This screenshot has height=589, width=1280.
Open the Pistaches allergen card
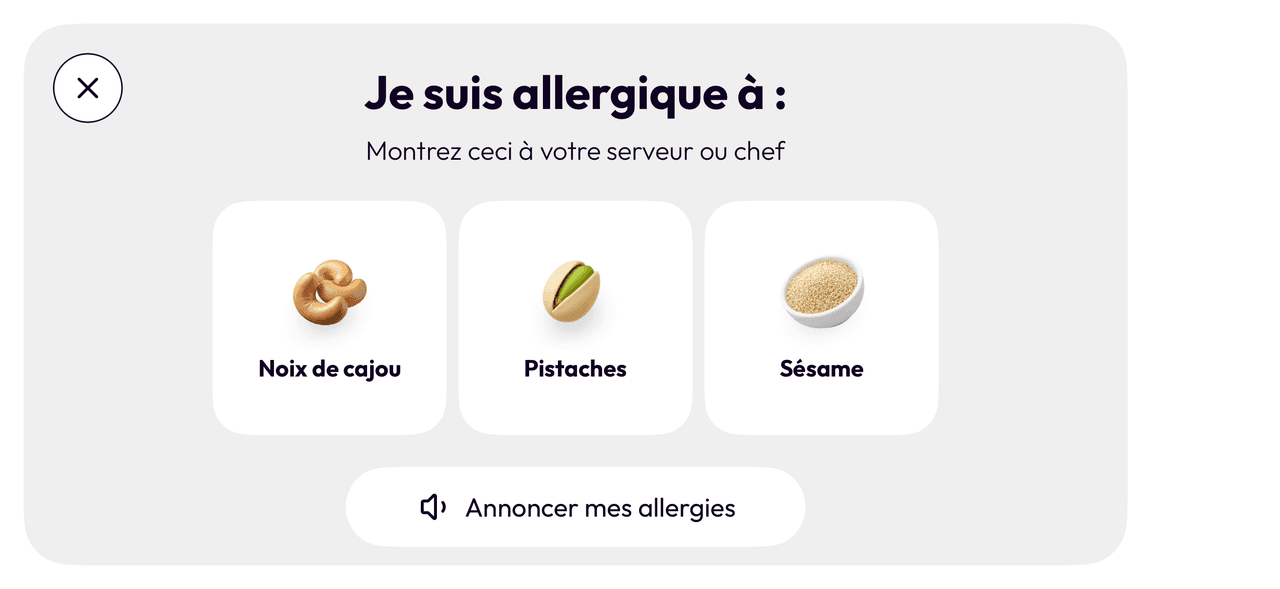coord(575,318)
